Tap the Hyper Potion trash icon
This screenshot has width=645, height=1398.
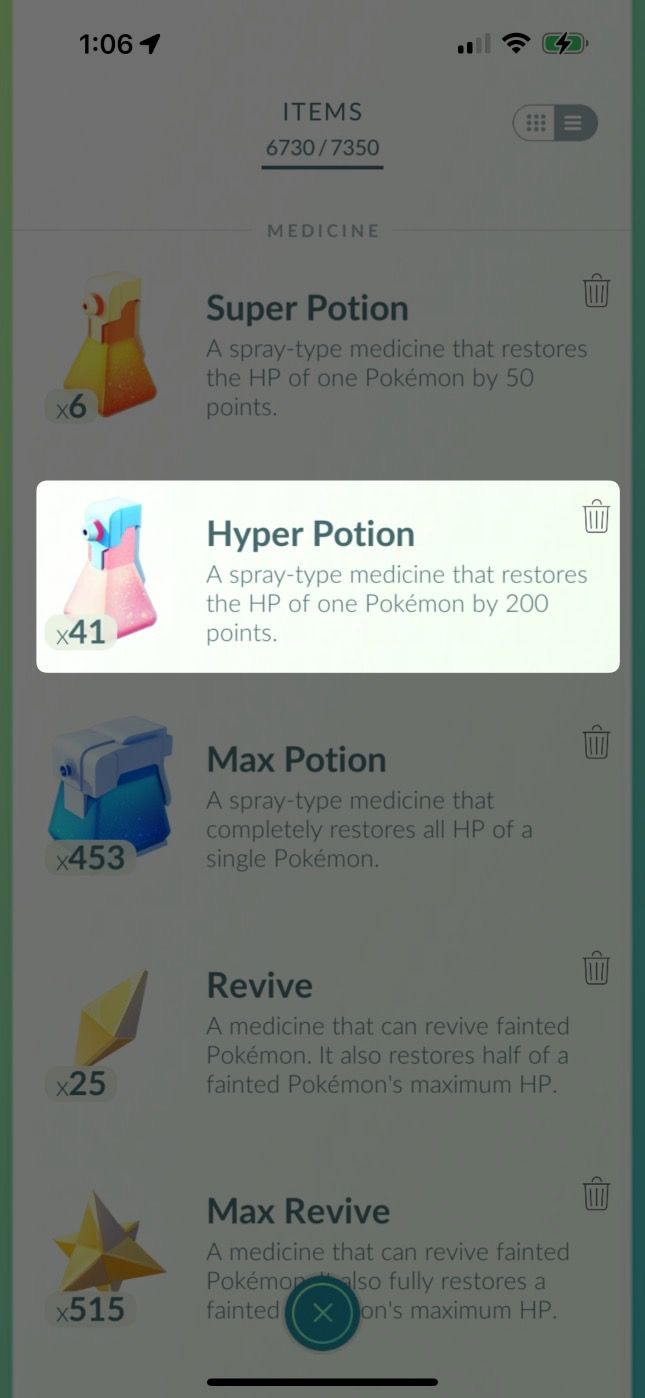pyautogui.click(x=596, y=517)
